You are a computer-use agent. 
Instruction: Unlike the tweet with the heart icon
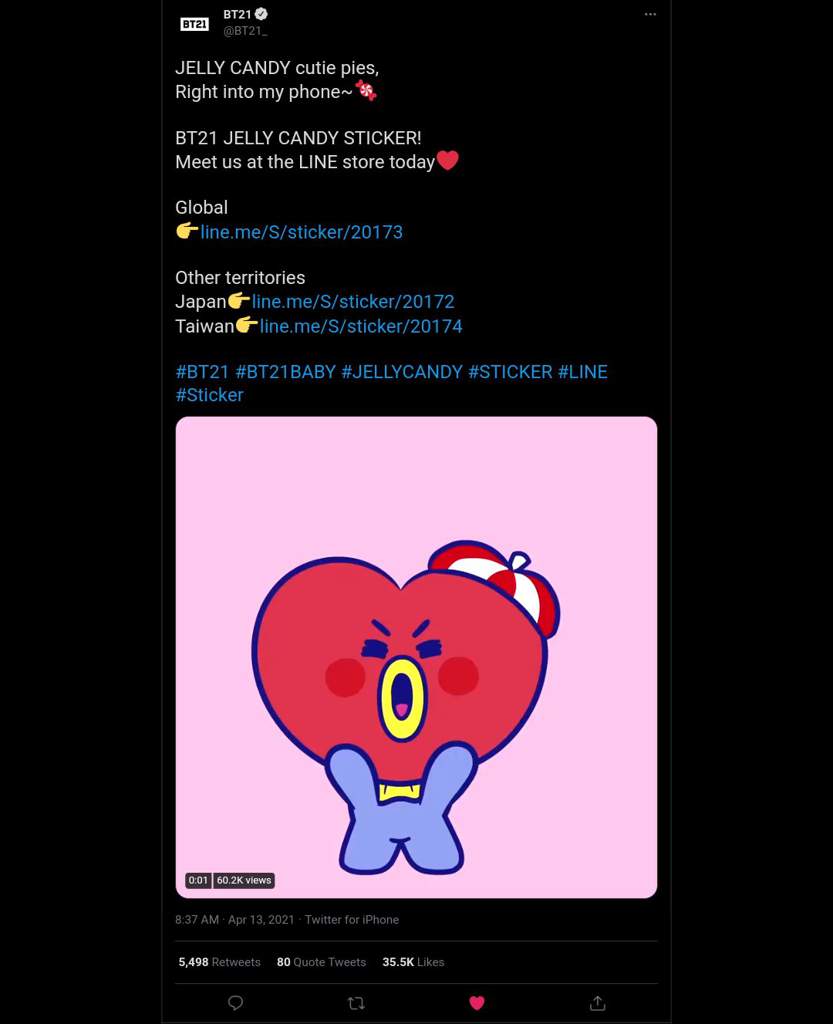pyautogui.click(x=477, y=1003)
